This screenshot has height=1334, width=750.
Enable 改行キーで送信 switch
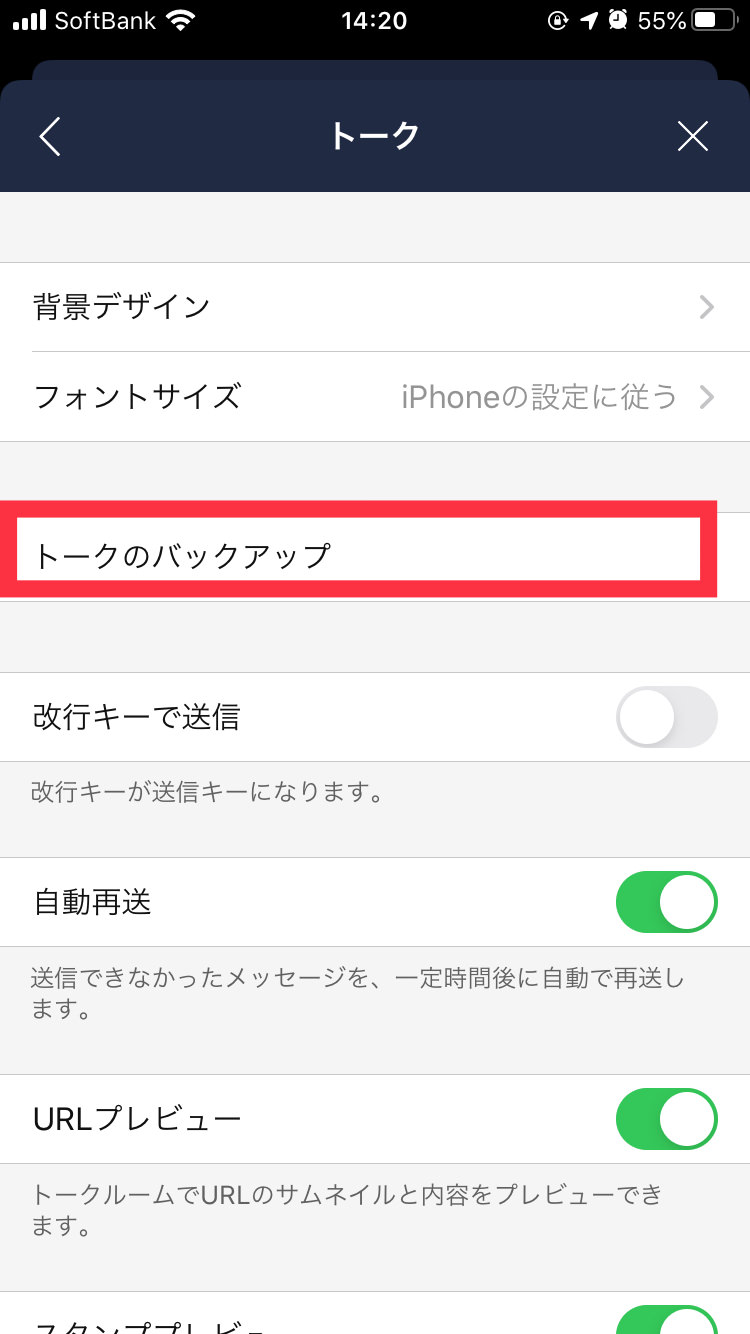coord(667,717)
